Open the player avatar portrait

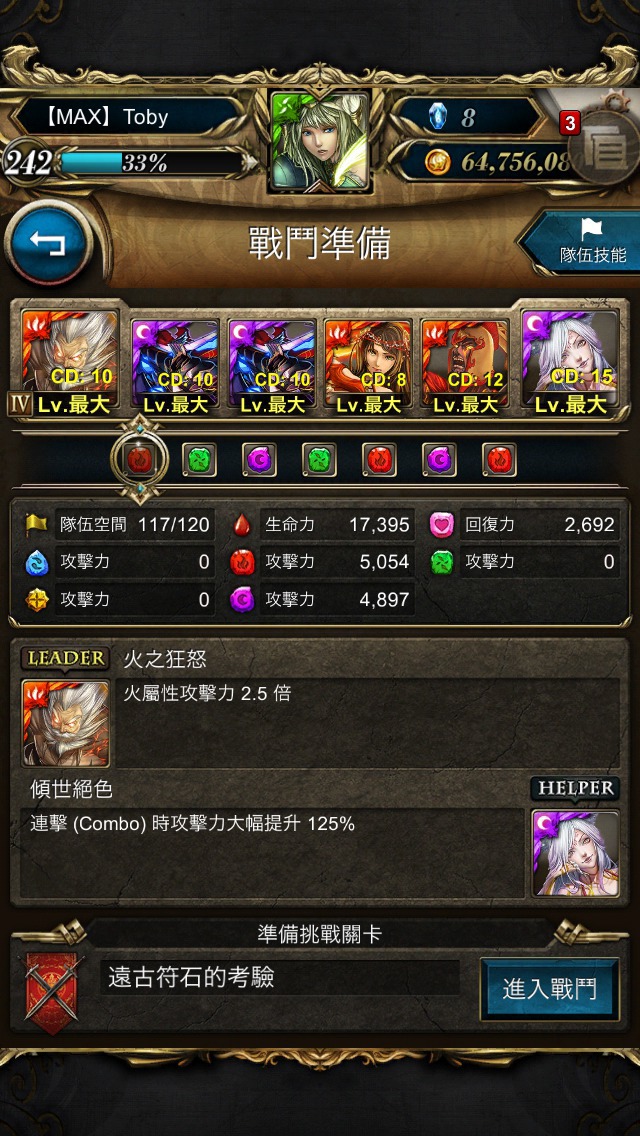pyautogui.click(x=320, y=141)
